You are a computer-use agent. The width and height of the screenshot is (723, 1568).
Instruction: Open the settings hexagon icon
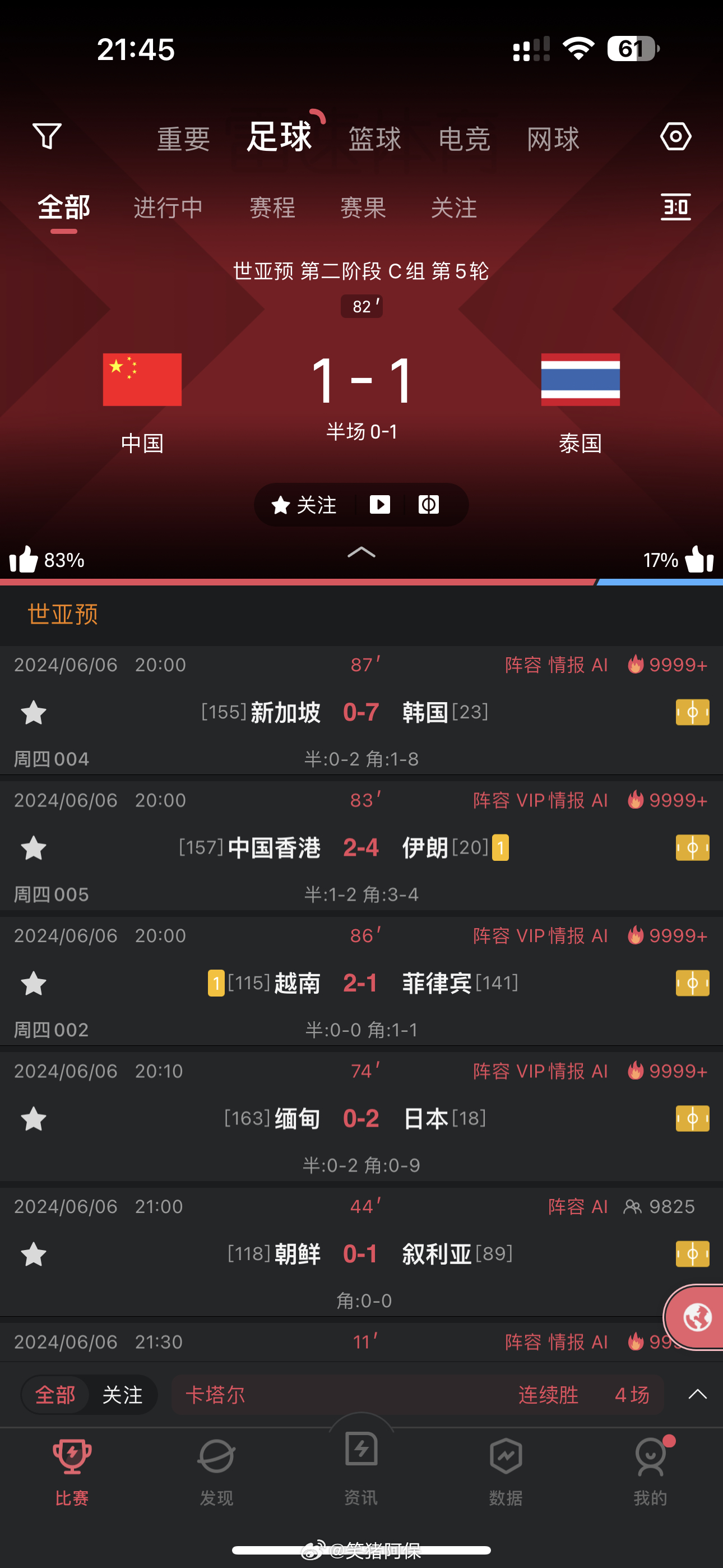[675, 136]
